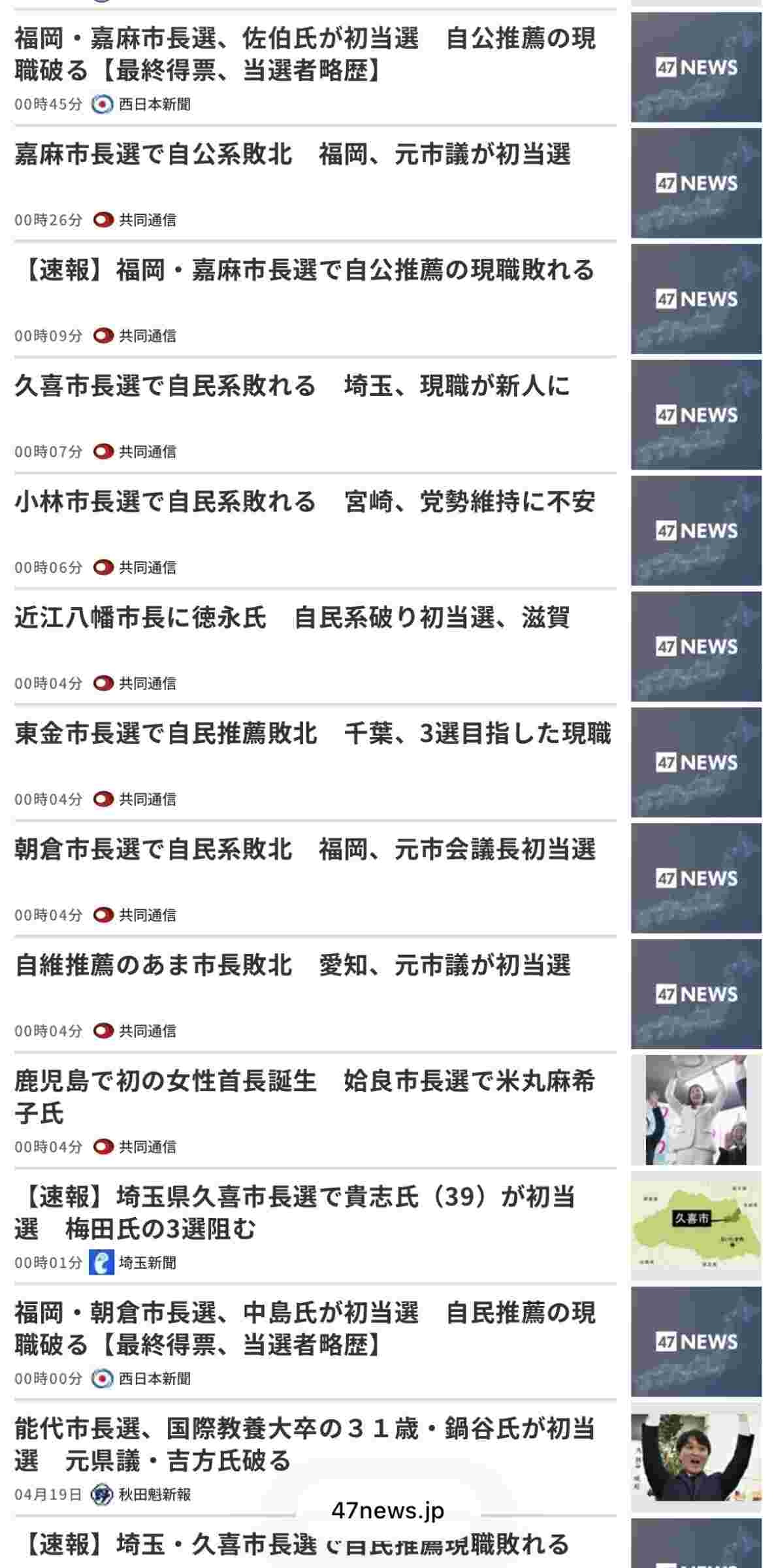
Task: Open the photo thumbnail for 鍋谷氏 article
Action: click(696, 1458)
